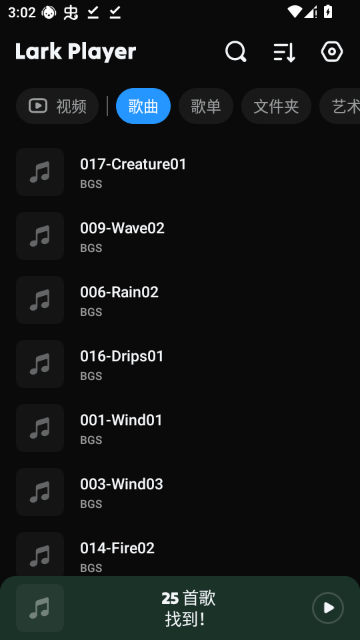Tap the play button in mini player
Screen dimensions: 360x640
328,608
